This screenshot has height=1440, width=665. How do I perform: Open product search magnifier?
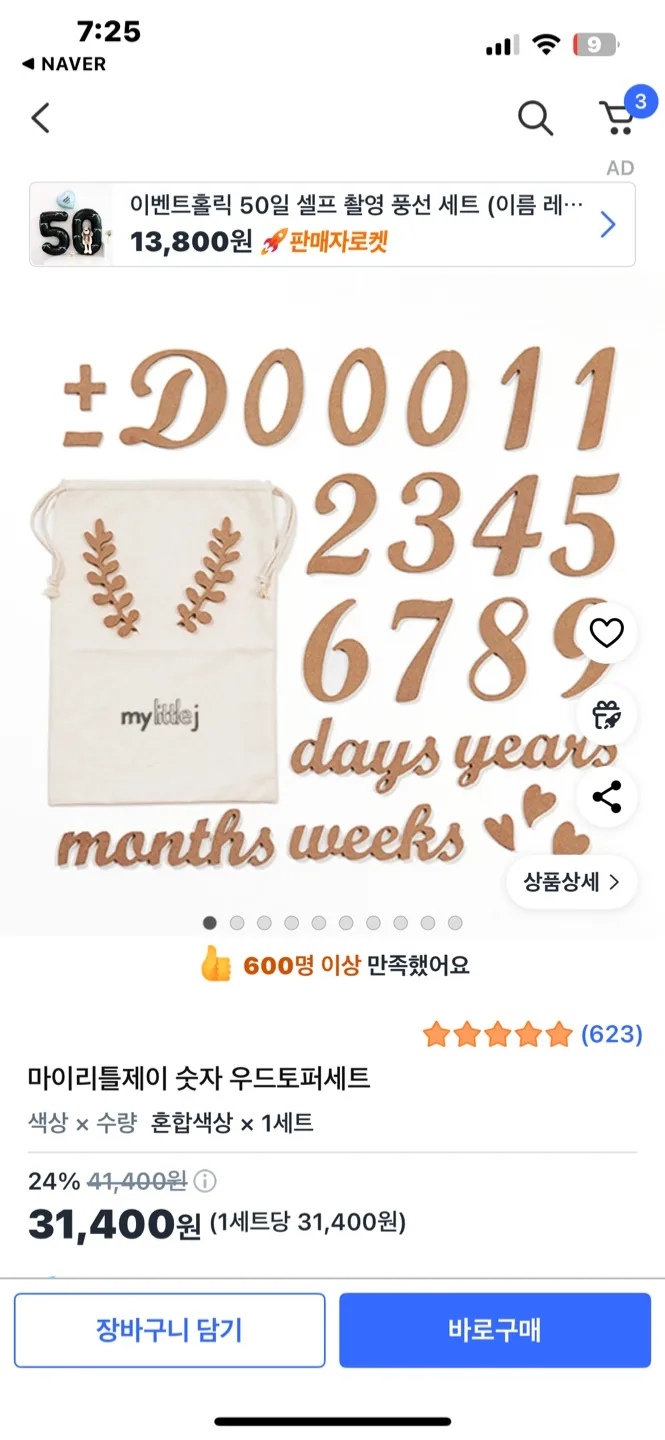click(535, 118)
